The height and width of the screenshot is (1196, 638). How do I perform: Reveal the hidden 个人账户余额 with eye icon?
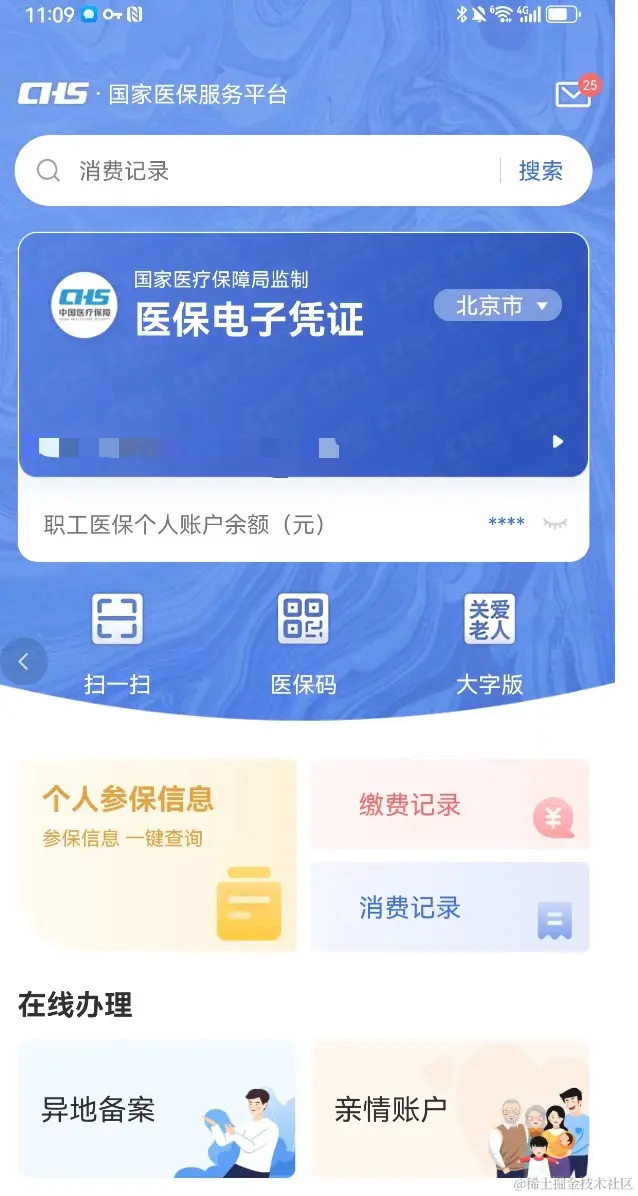click(x=554, y=523)
